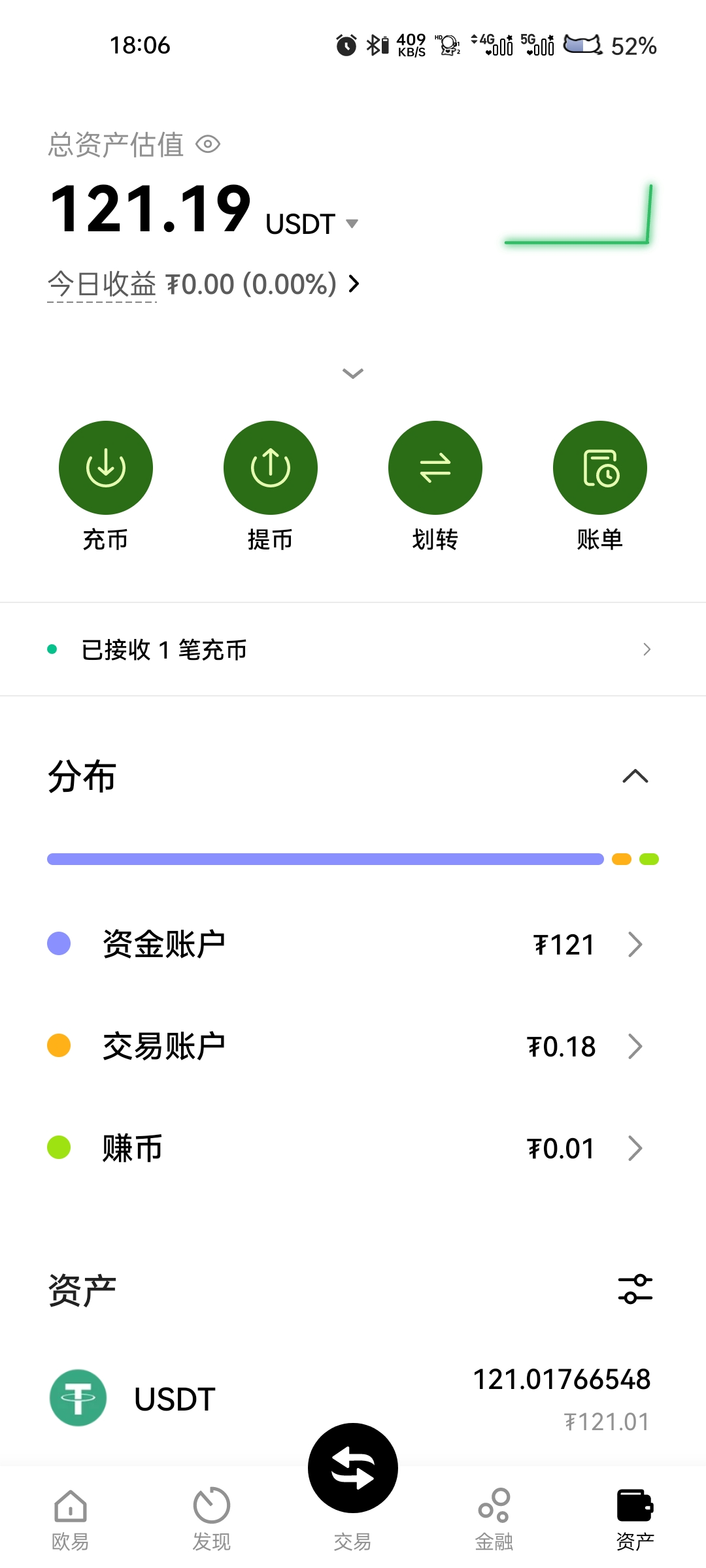Open 资金账户 funding account
706x1568 pixels.
pyautogui.click(x=353, y=944)
